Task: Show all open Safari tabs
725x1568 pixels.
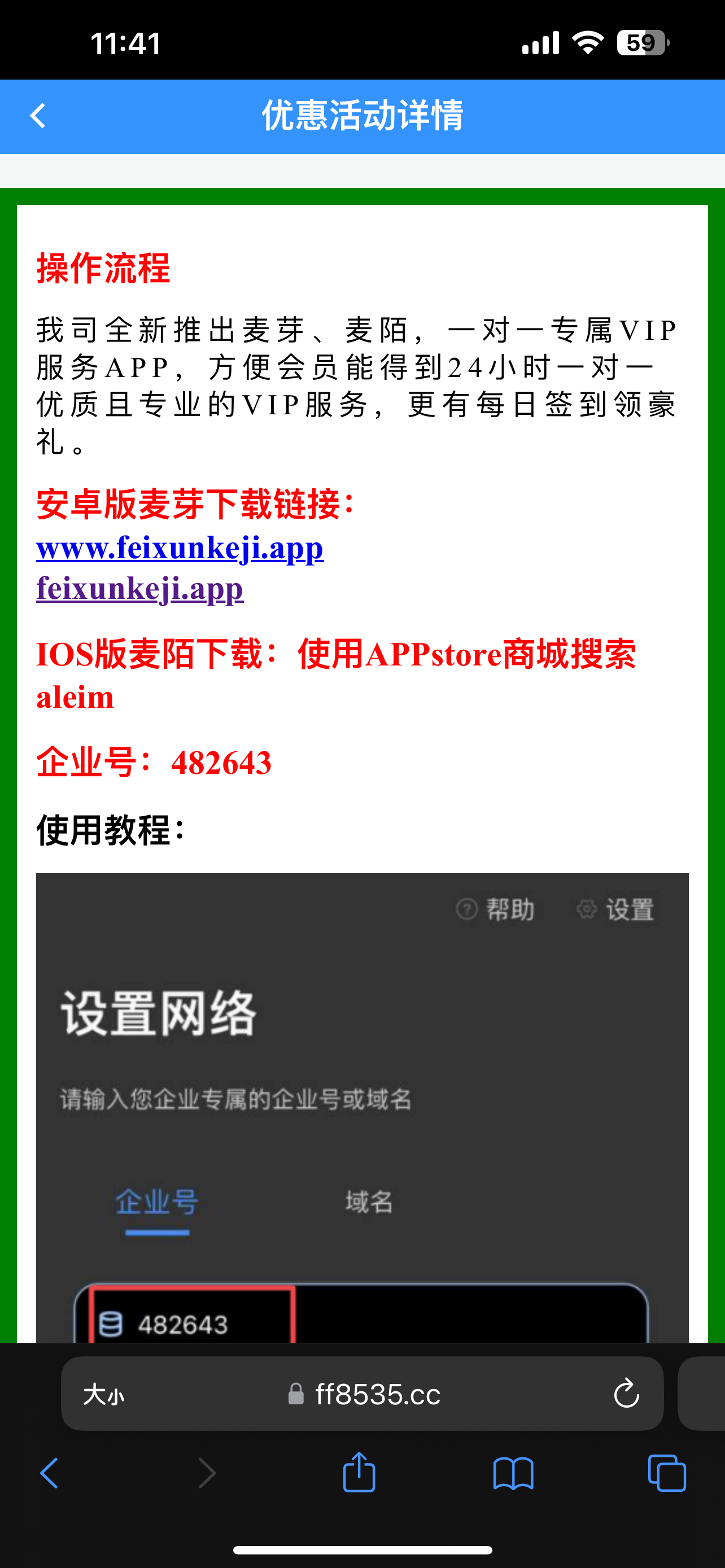Action: tap(667, 1473)
